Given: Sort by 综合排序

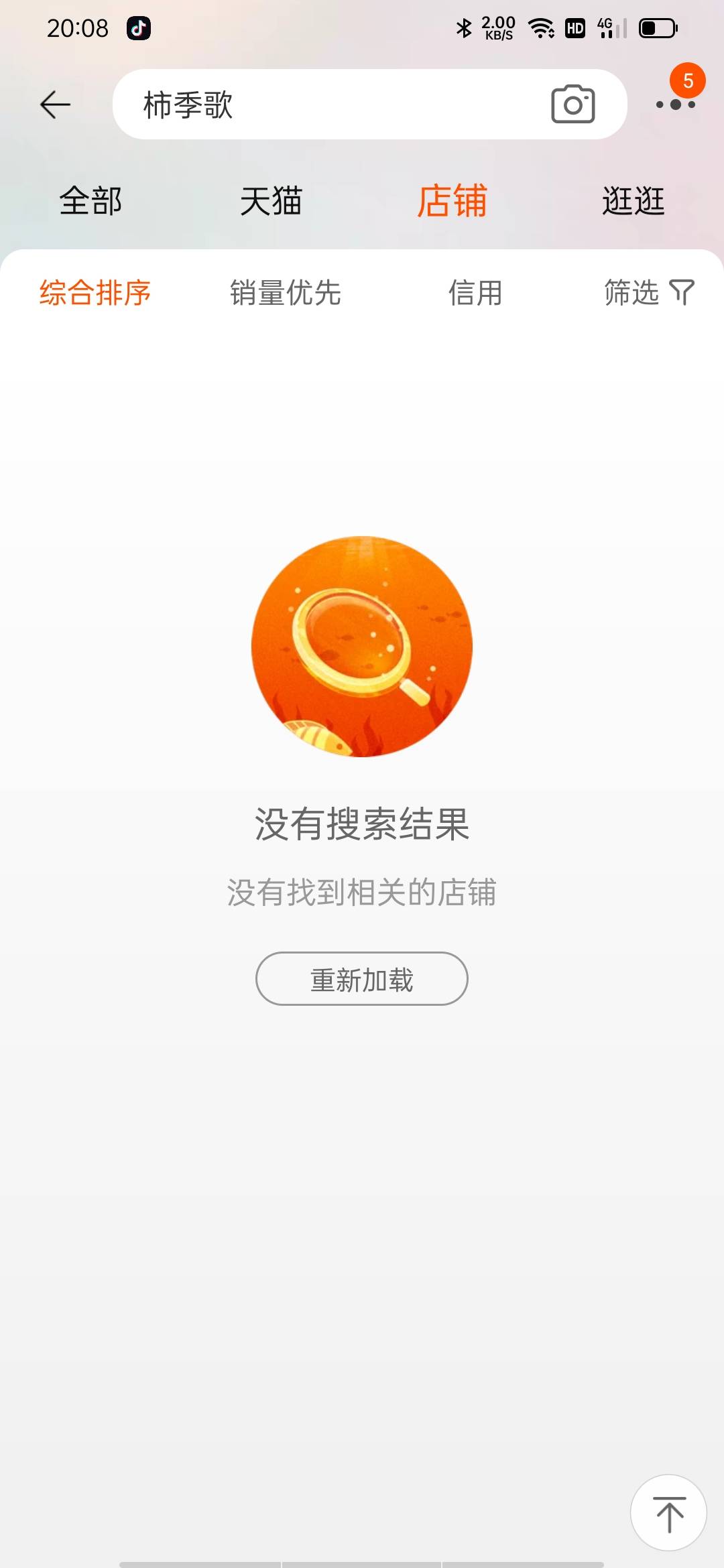Looking at the screenshot, I should click(95, 293).
